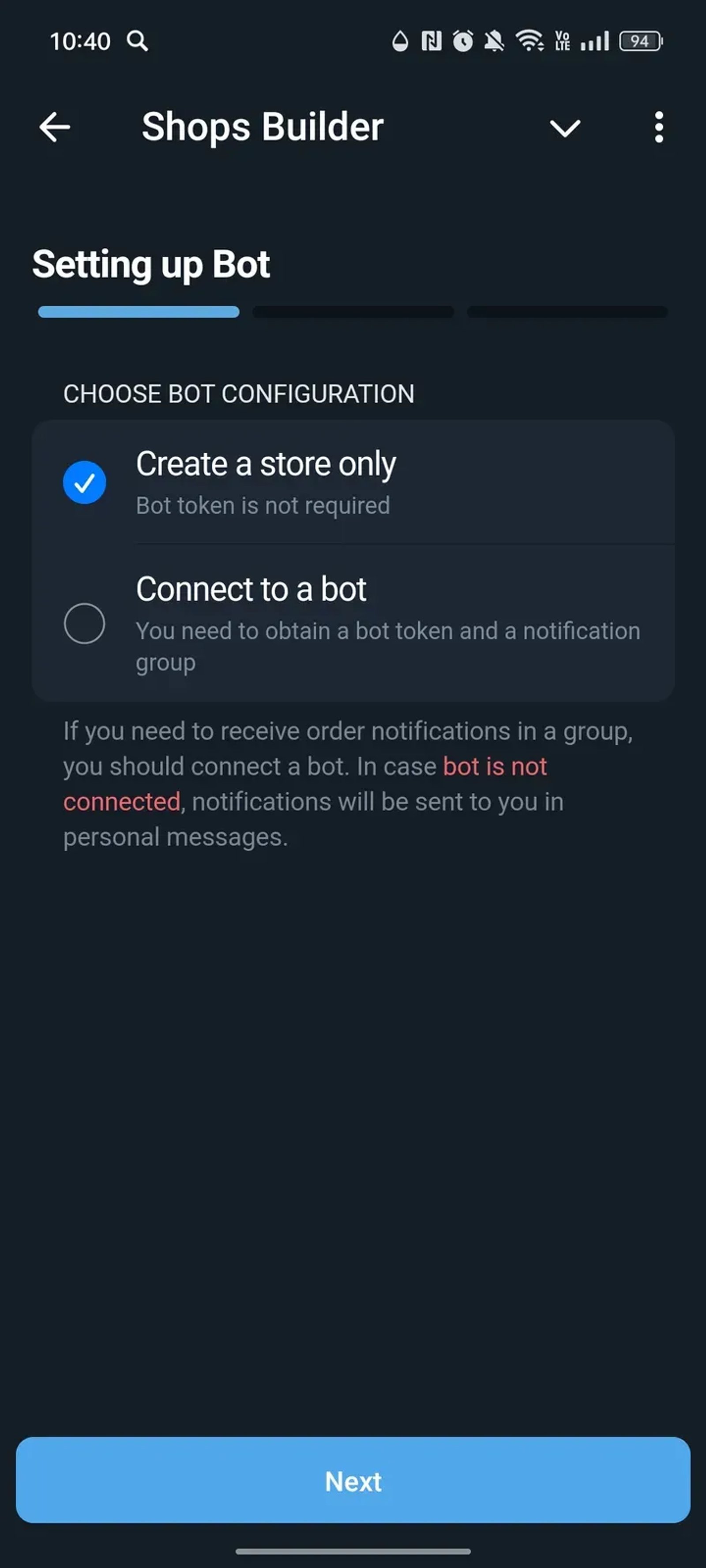This screenshot has width=706, height=1568.
Task: Open search from the status bar
Action: point(136,41)
